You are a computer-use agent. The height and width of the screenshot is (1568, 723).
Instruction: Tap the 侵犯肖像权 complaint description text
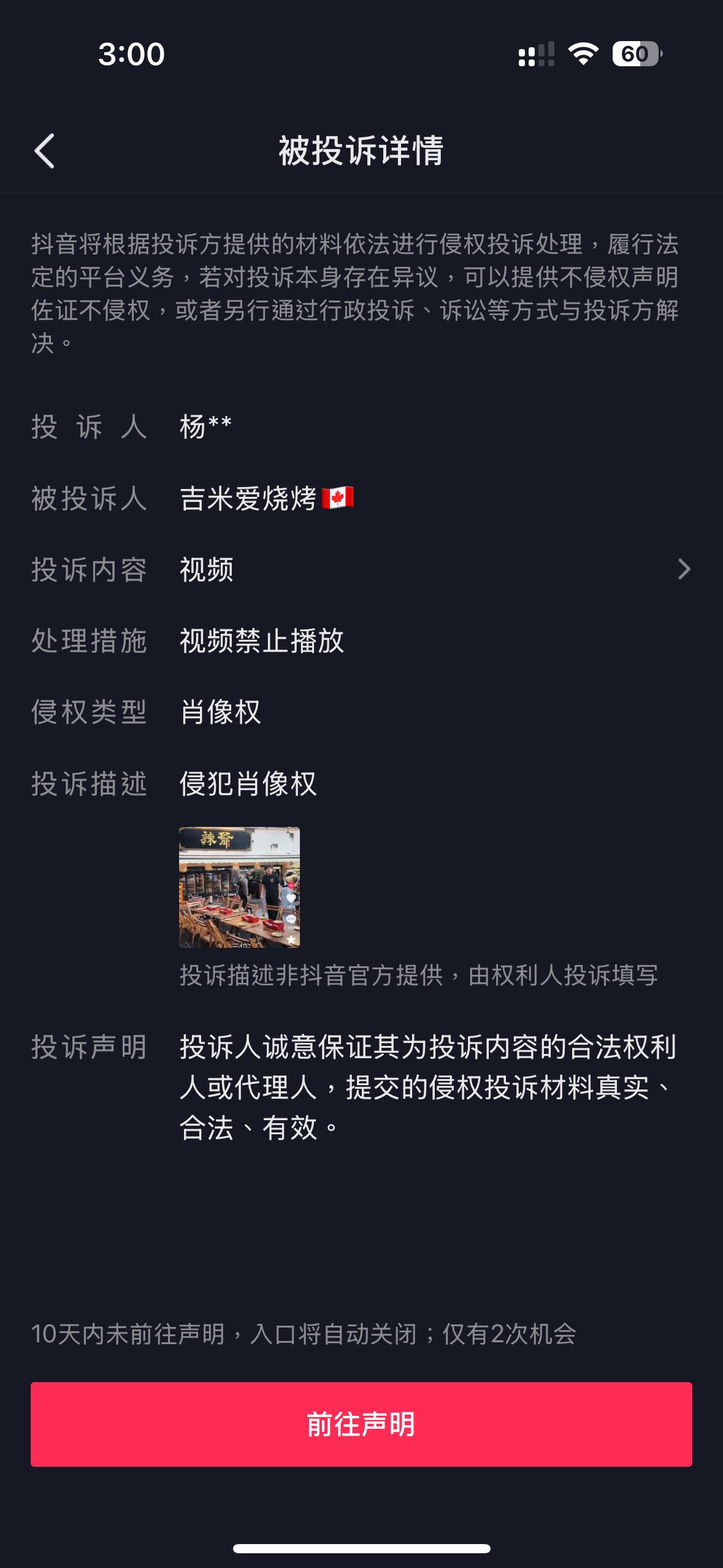click(x=251, y=786)
